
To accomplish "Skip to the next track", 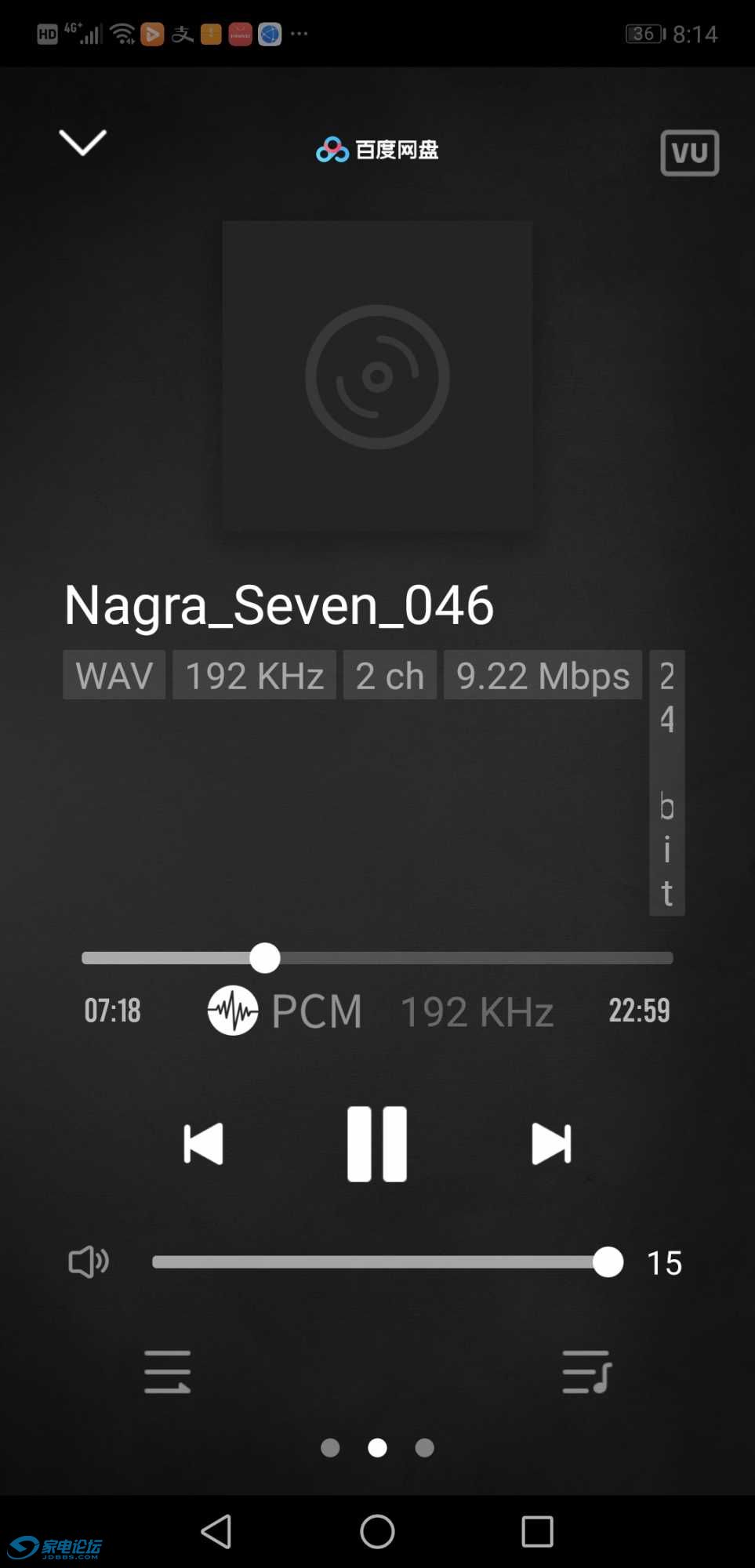I will point(551,1144).
